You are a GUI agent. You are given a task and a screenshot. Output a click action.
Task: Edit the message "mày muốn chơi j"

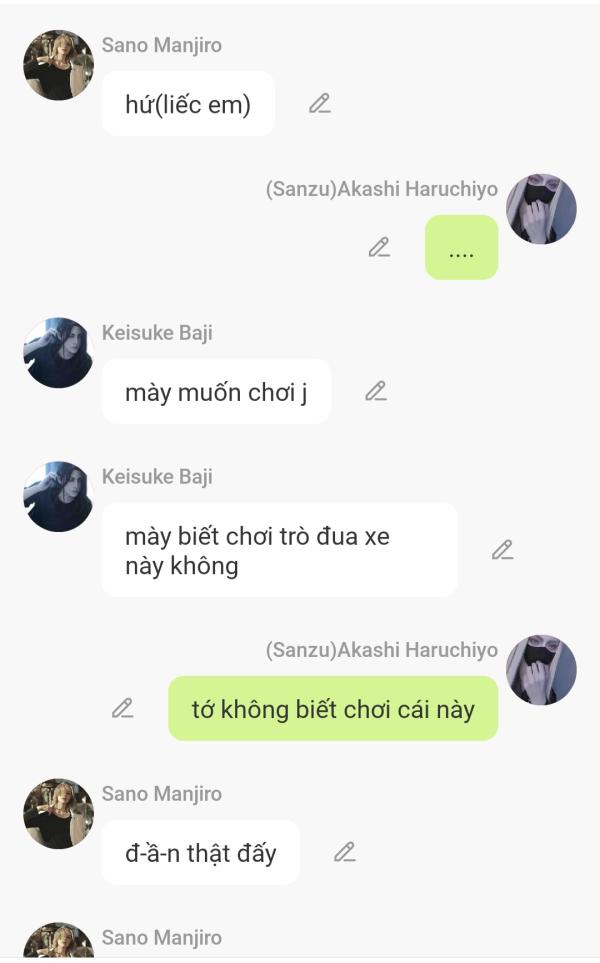coord(375,391)
